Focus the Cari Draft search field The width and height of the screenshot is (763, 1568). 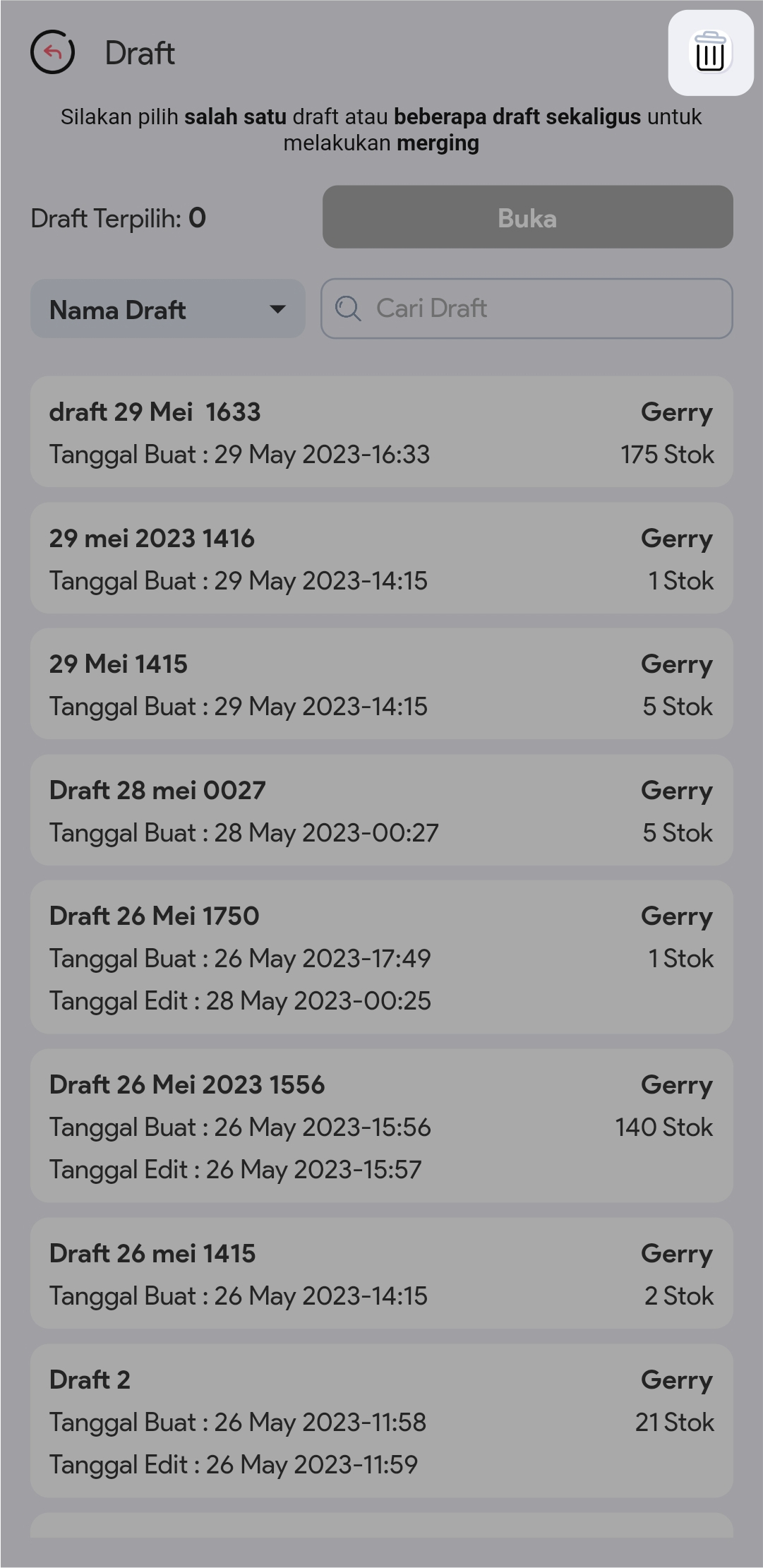point(527,309)
